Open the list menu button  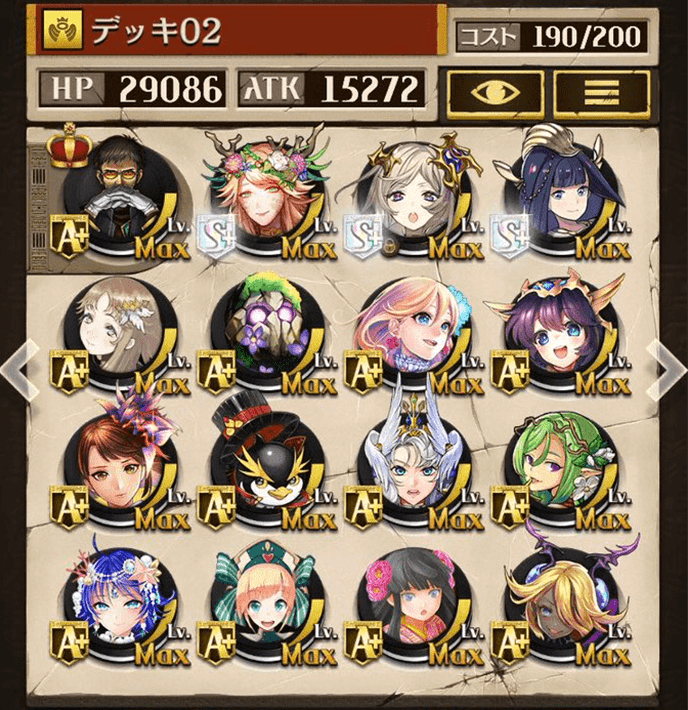tap(601, 93)
